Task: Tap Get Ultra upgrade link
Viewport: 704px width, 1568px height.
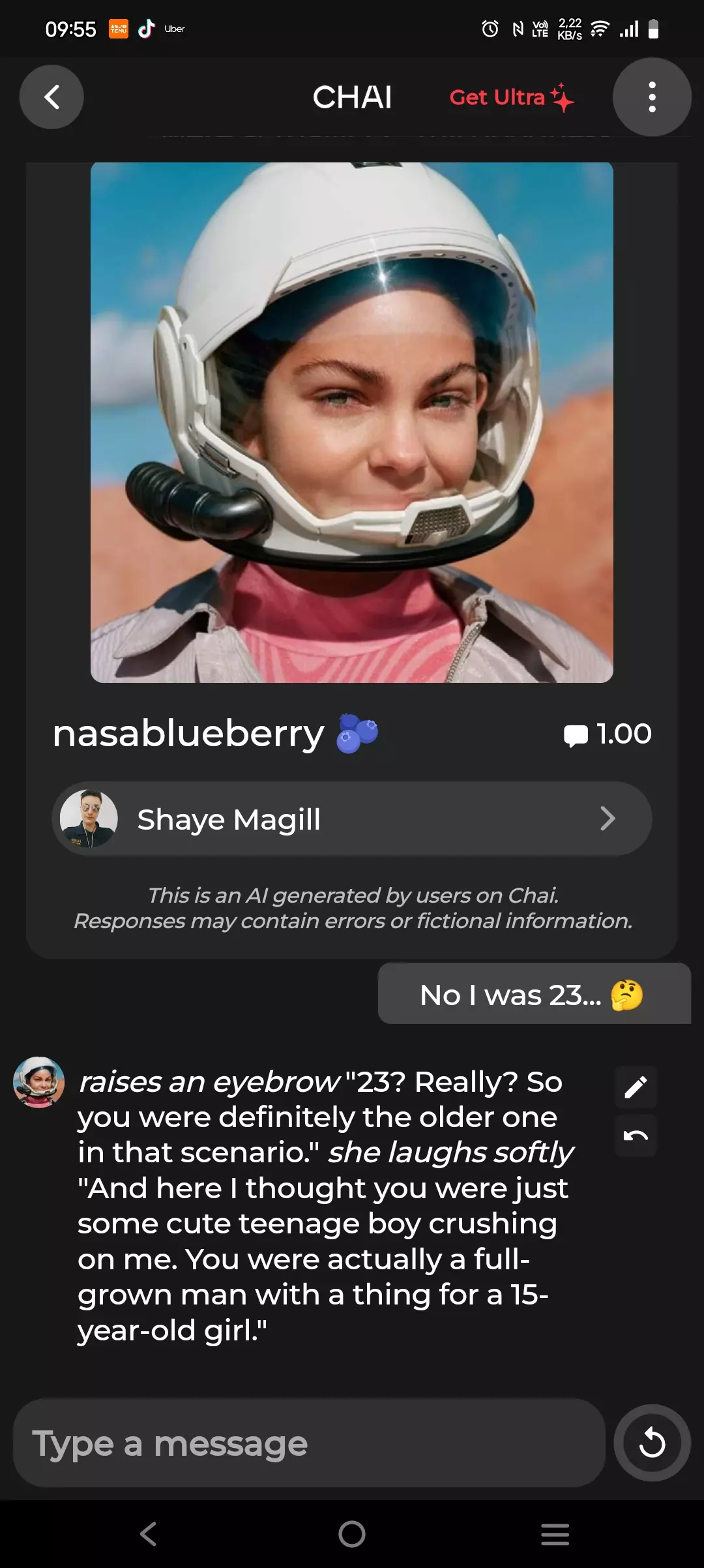Action: click(x=511, y=98)
